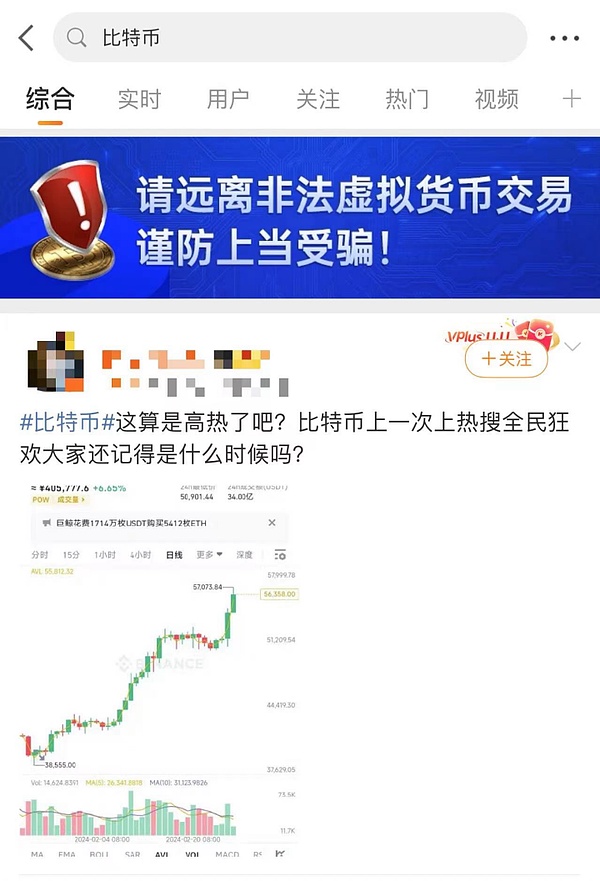Screen dimensions: 600x881
Task: View the 热门 tab
Action: [407, 99]
